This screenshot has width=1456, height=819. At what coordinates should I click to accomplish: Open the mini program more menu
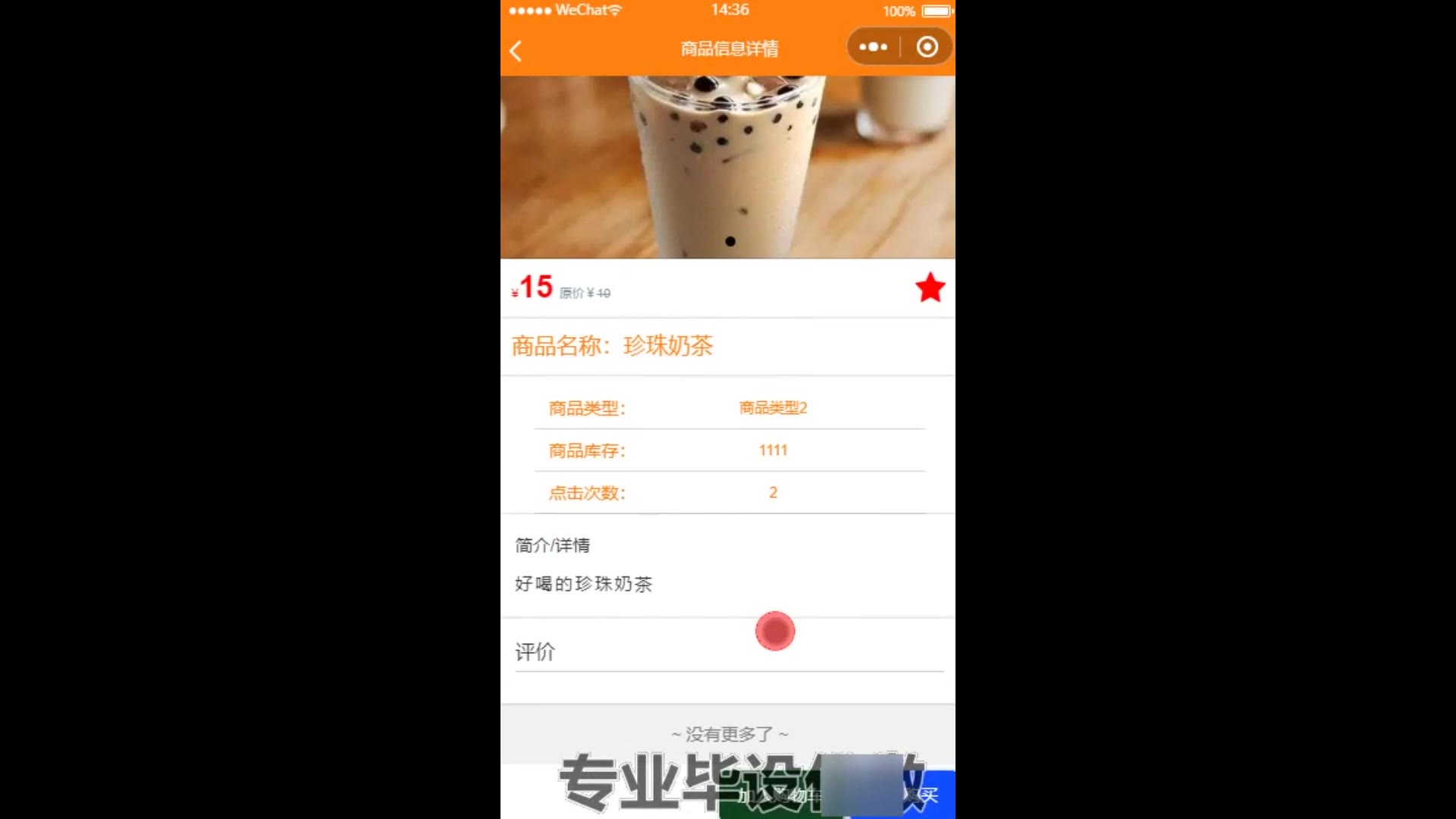click(x=873, y=47)
